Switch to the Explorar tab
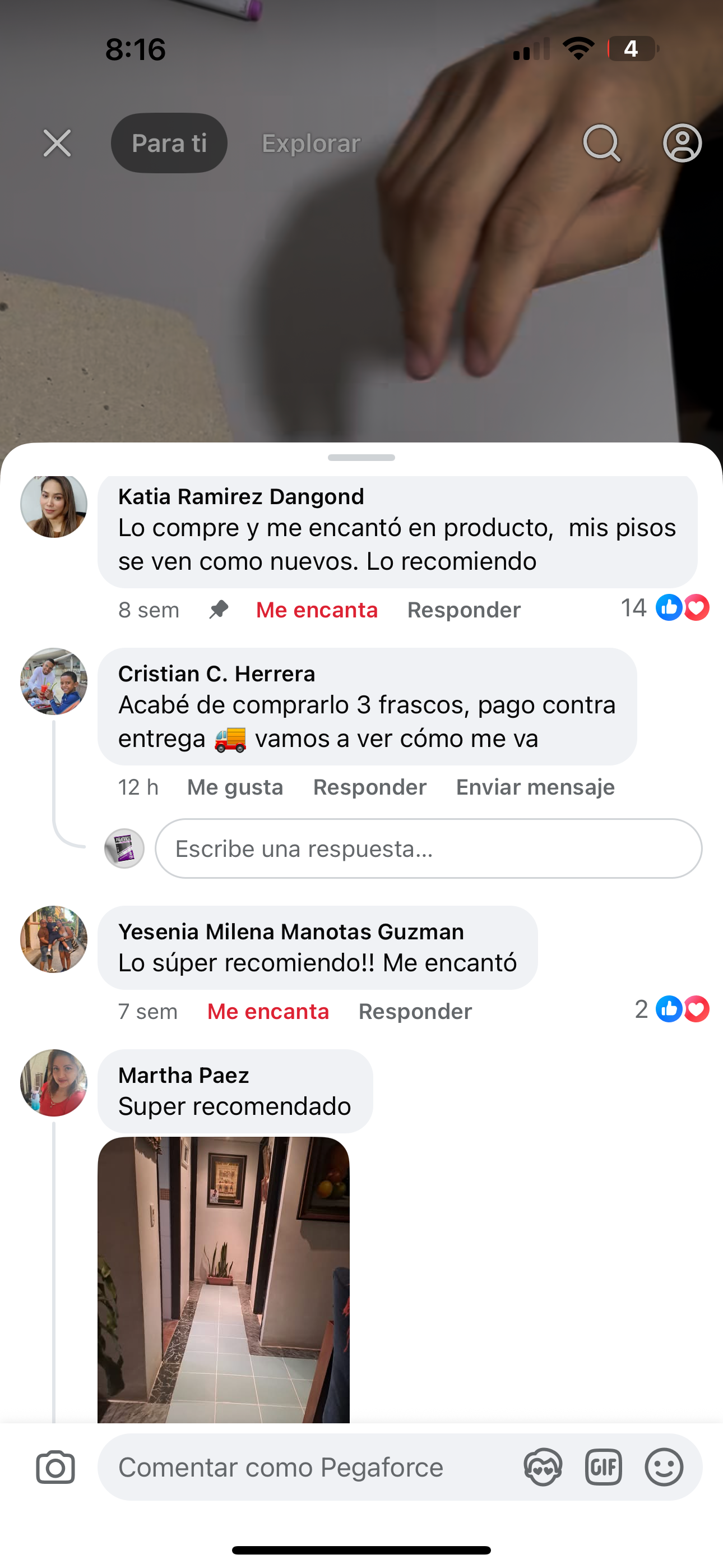This screenshot has width=723, height=1568. (311, 144)
